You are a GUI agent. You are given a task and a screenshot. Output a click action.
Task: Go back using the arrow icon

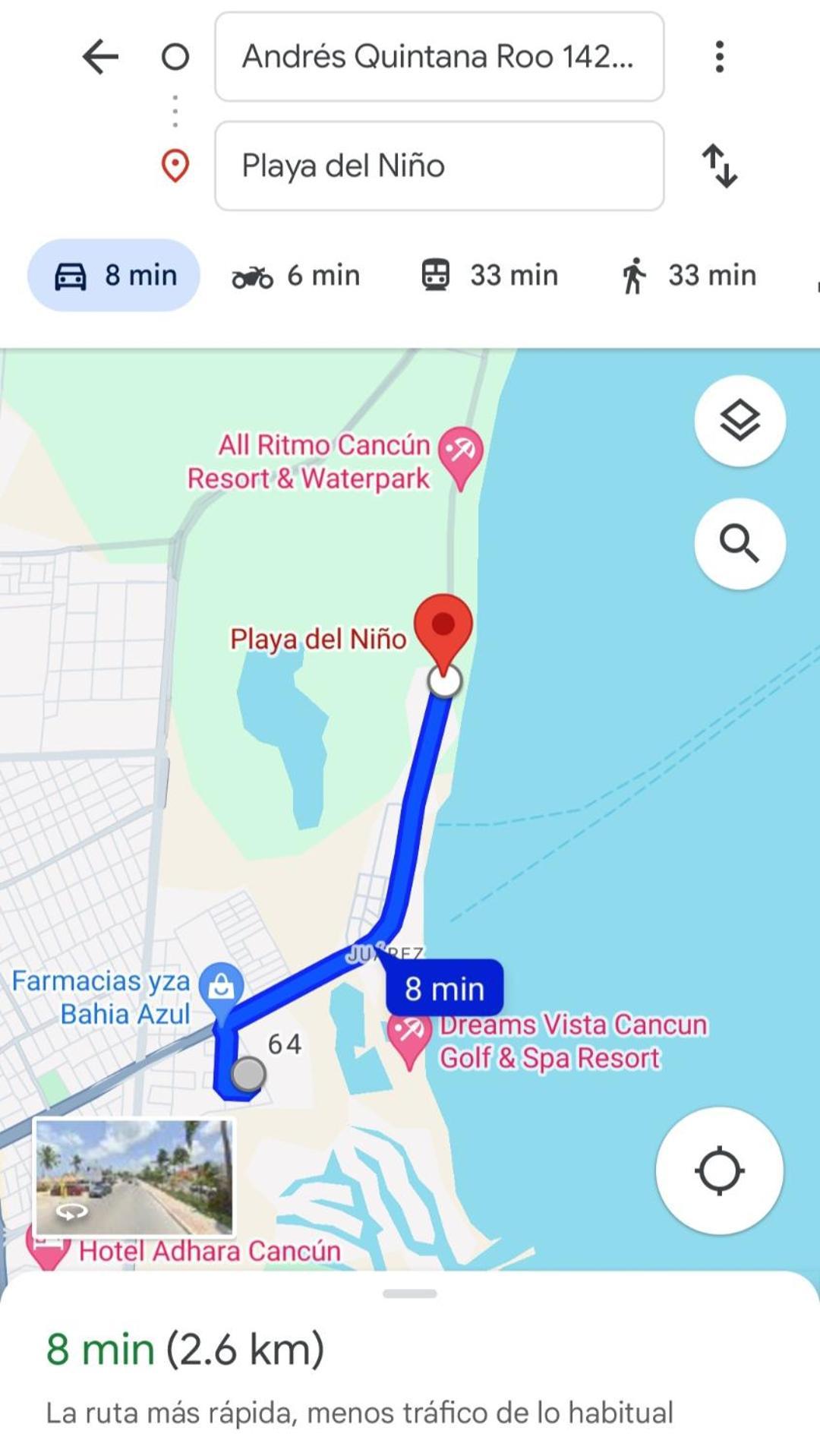coord(100,57)
